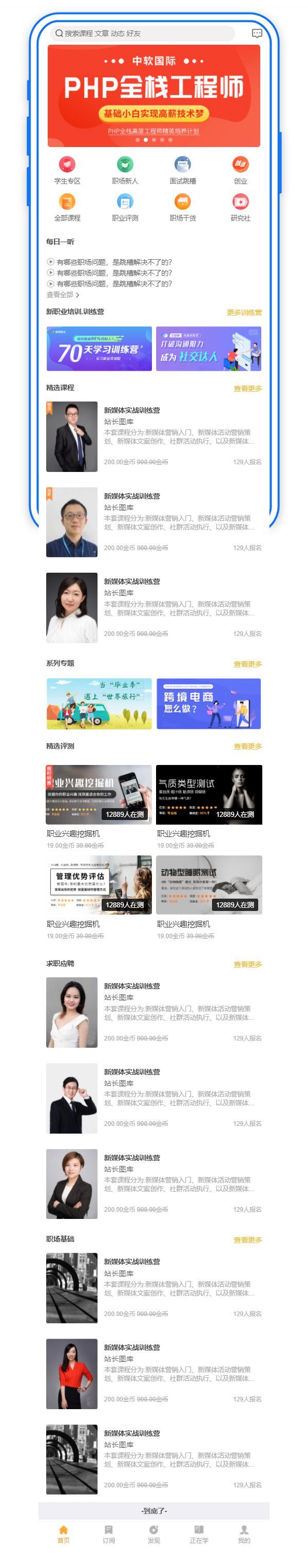
Task: Open the 研究社 category
Action: (241, 206)
